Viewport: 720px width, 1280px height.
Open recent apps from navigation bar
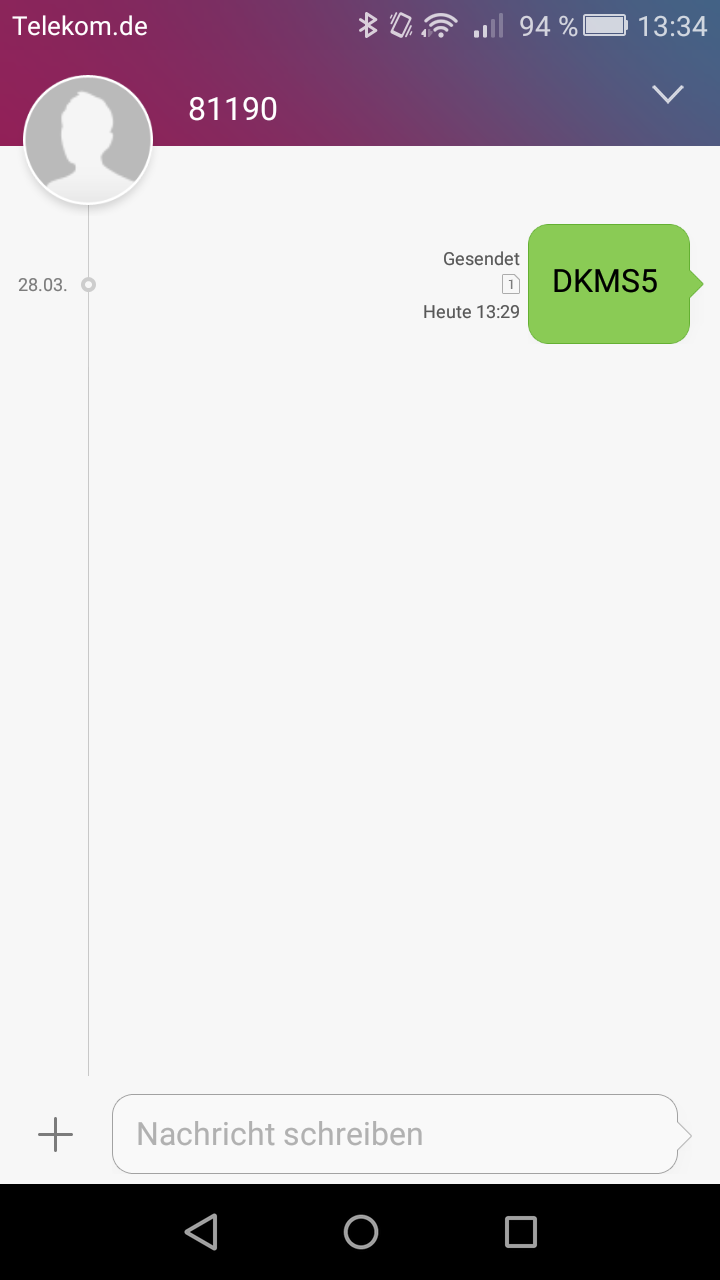520,1232
